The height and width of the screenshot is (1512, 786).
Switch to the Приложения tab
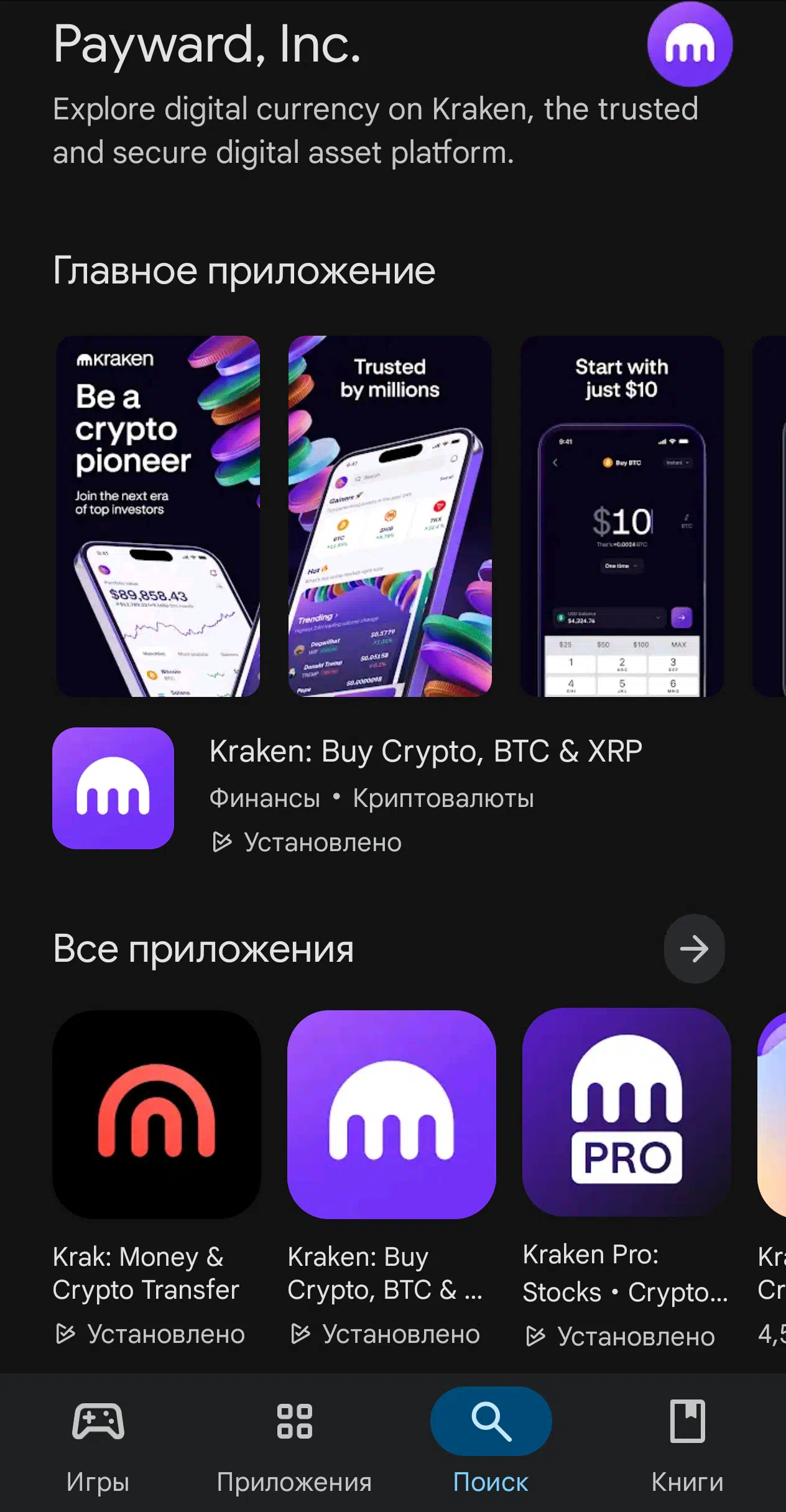coord(295,1445)
